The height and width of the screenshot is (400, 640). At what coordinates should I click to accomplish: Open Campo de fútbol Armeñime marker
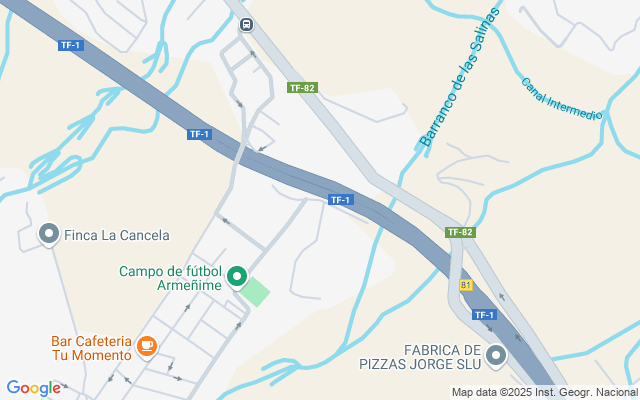tap(237, 276)
